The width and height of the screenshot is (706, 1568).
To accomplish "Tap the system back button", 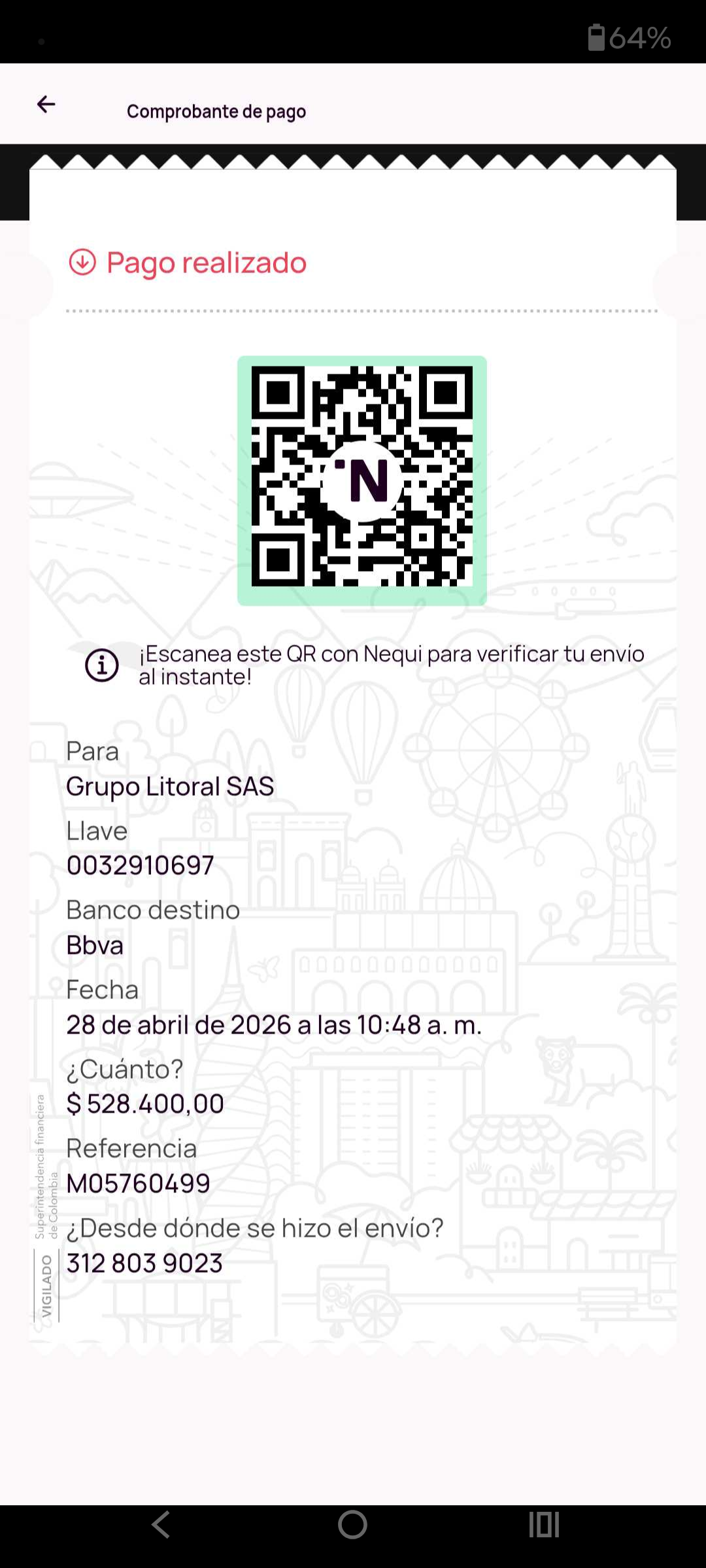I will point(161,1525).
